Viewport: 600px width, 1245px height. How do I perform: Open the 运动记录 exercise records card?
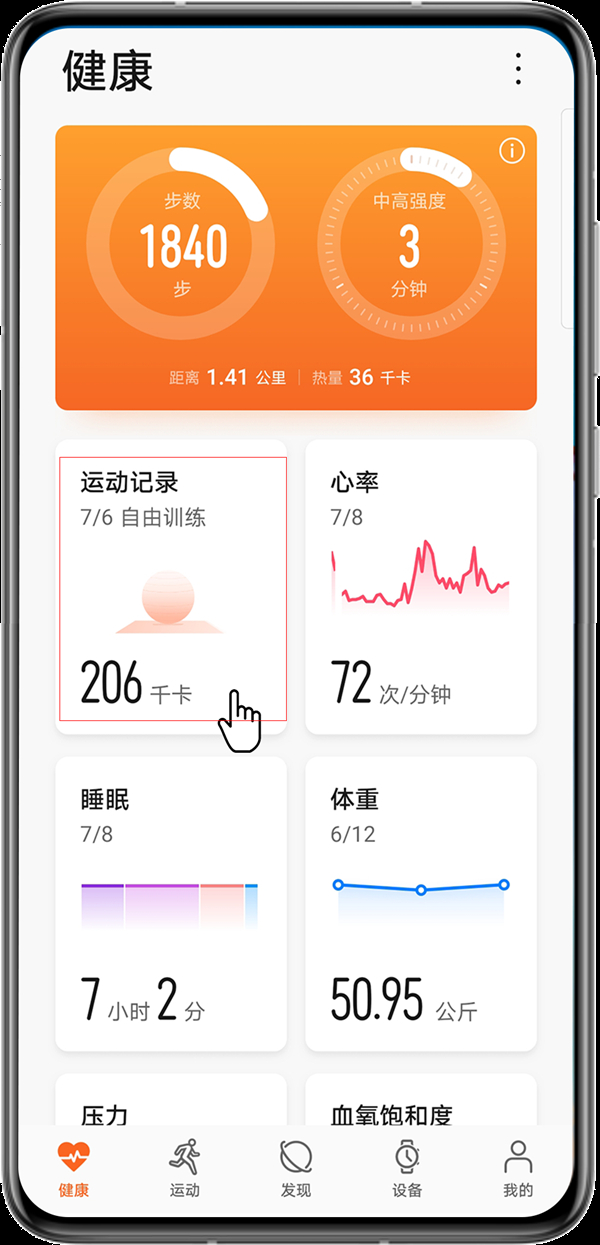[171, 586]
